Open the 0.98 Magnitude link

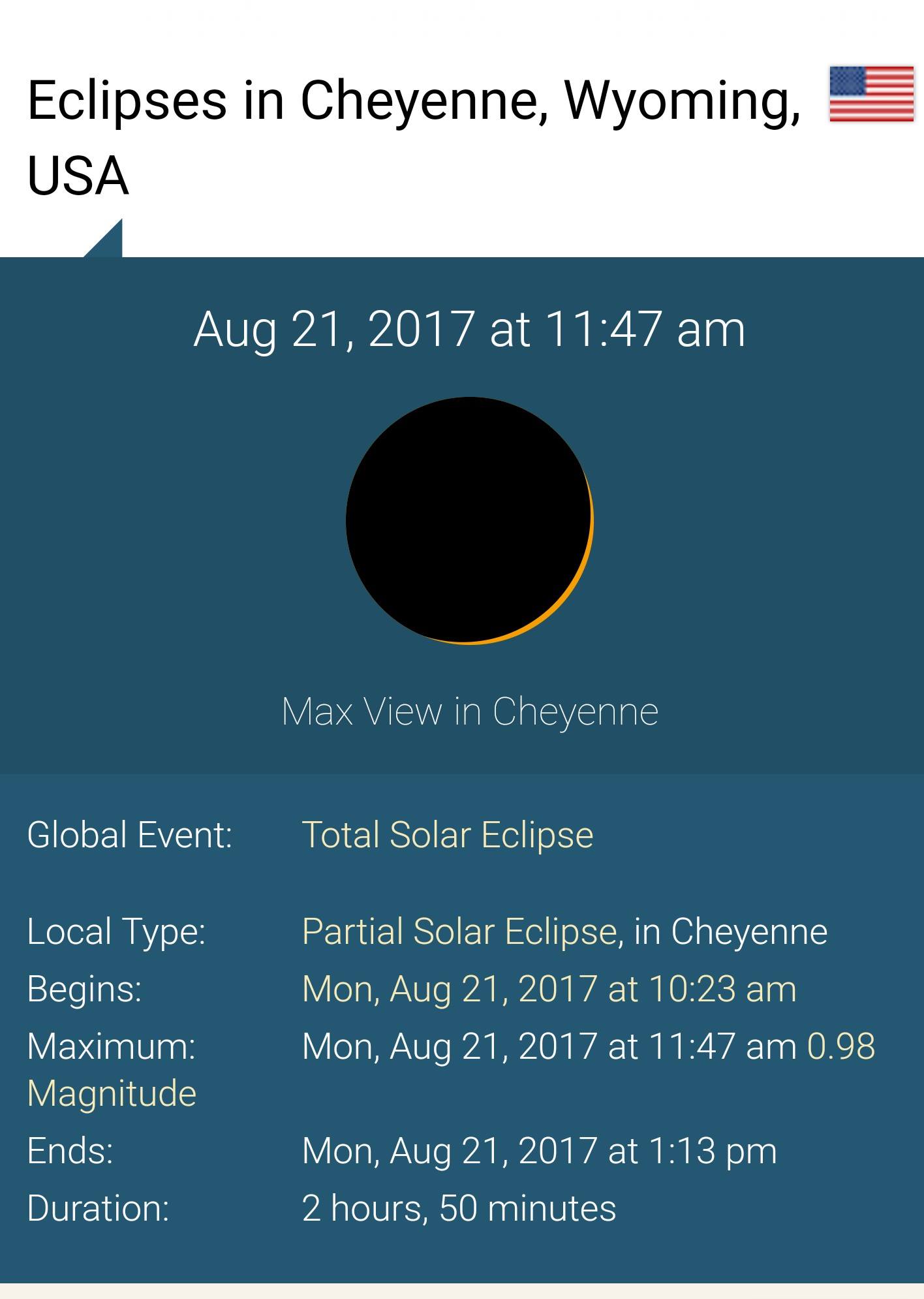[840, 1046]
